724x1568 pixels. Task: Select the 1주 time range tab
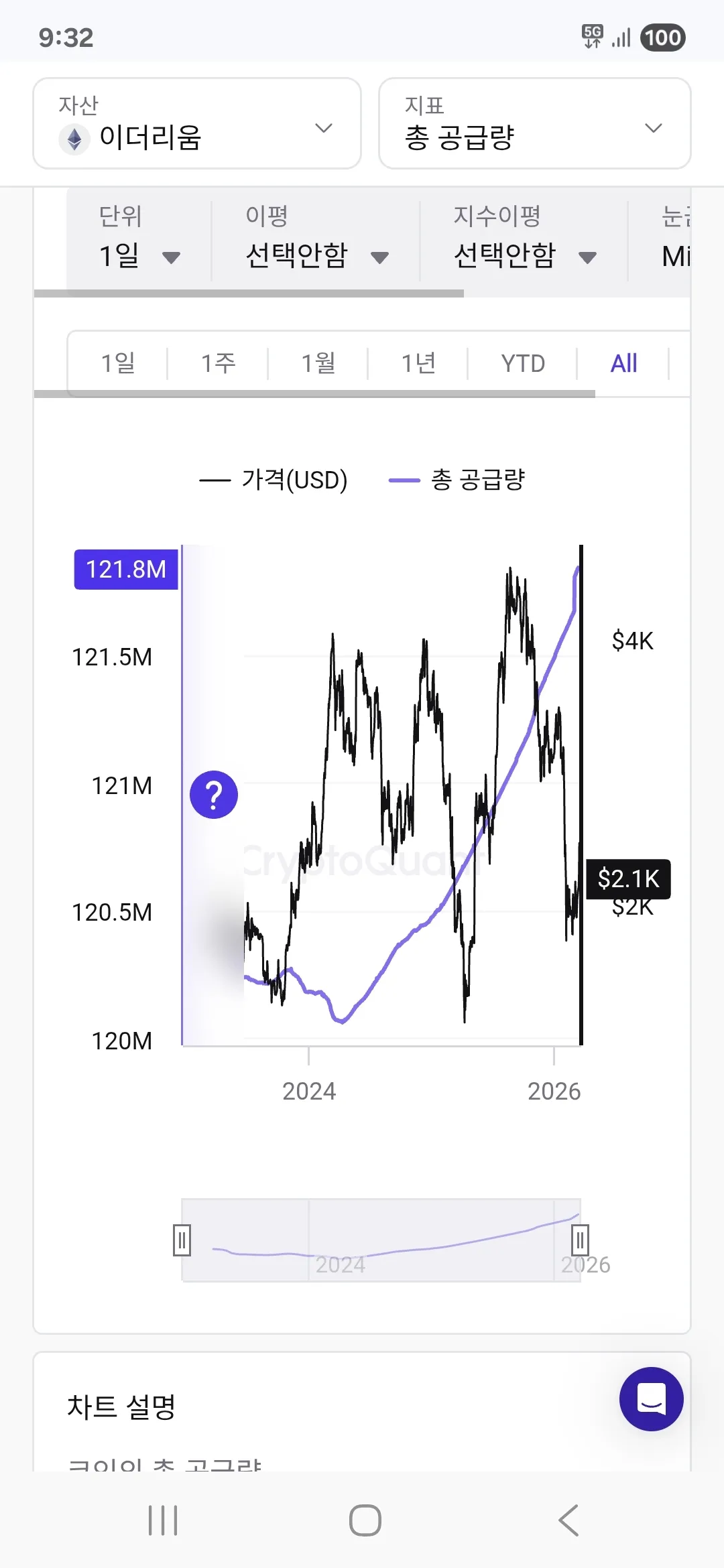tap(218, 363)
